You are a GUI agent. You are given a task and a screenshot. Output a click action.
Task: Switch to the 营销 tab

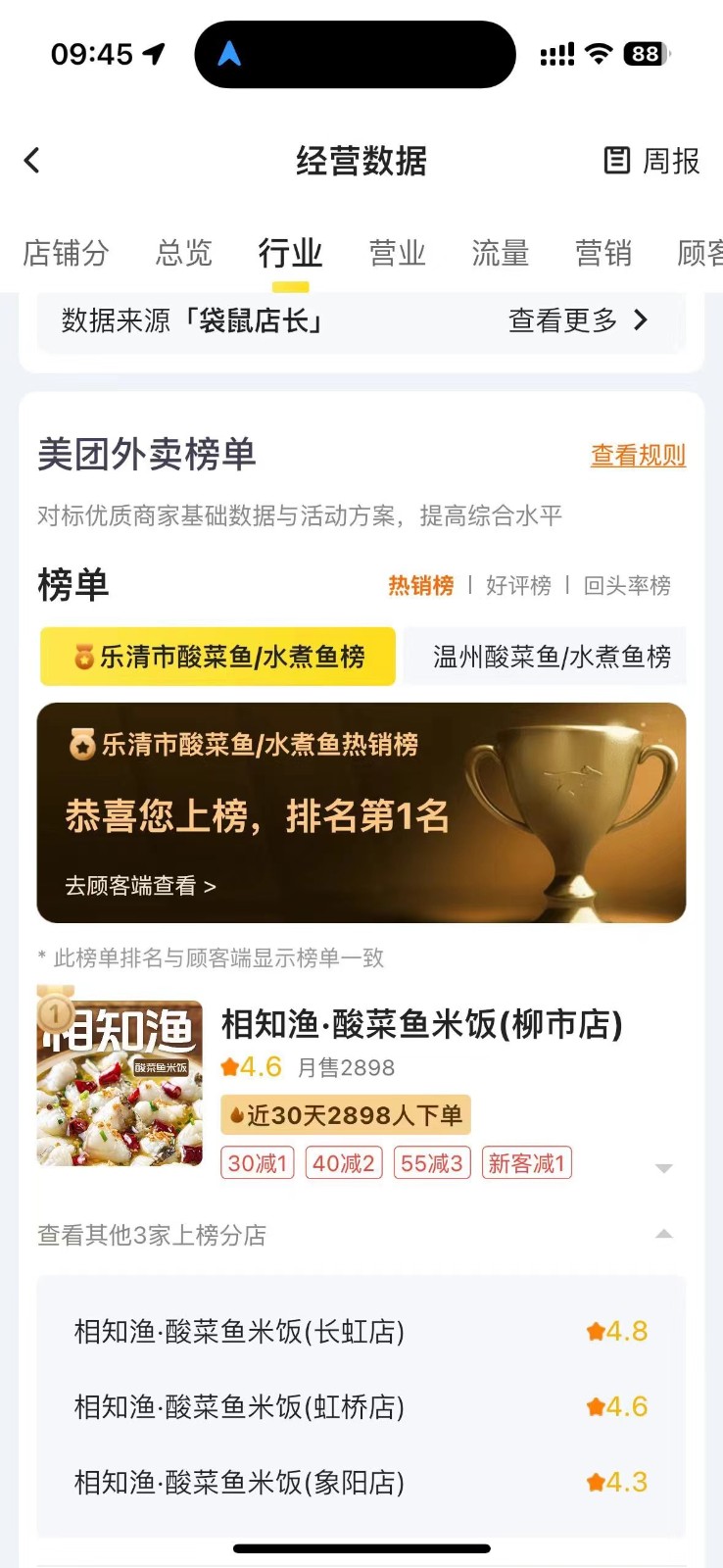click(x=602, y=253)
